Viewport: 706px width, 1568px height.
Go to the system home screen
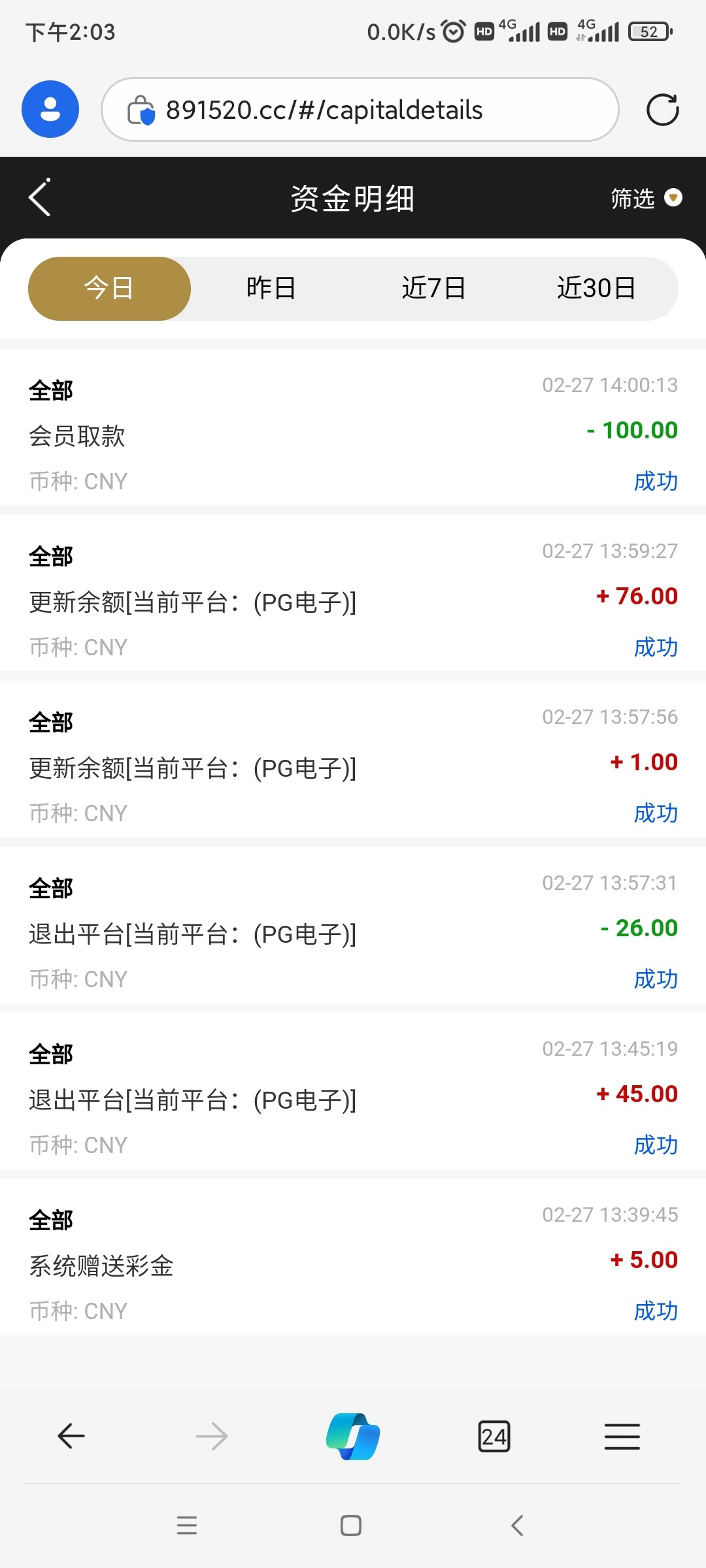[x=351, y=1526]
